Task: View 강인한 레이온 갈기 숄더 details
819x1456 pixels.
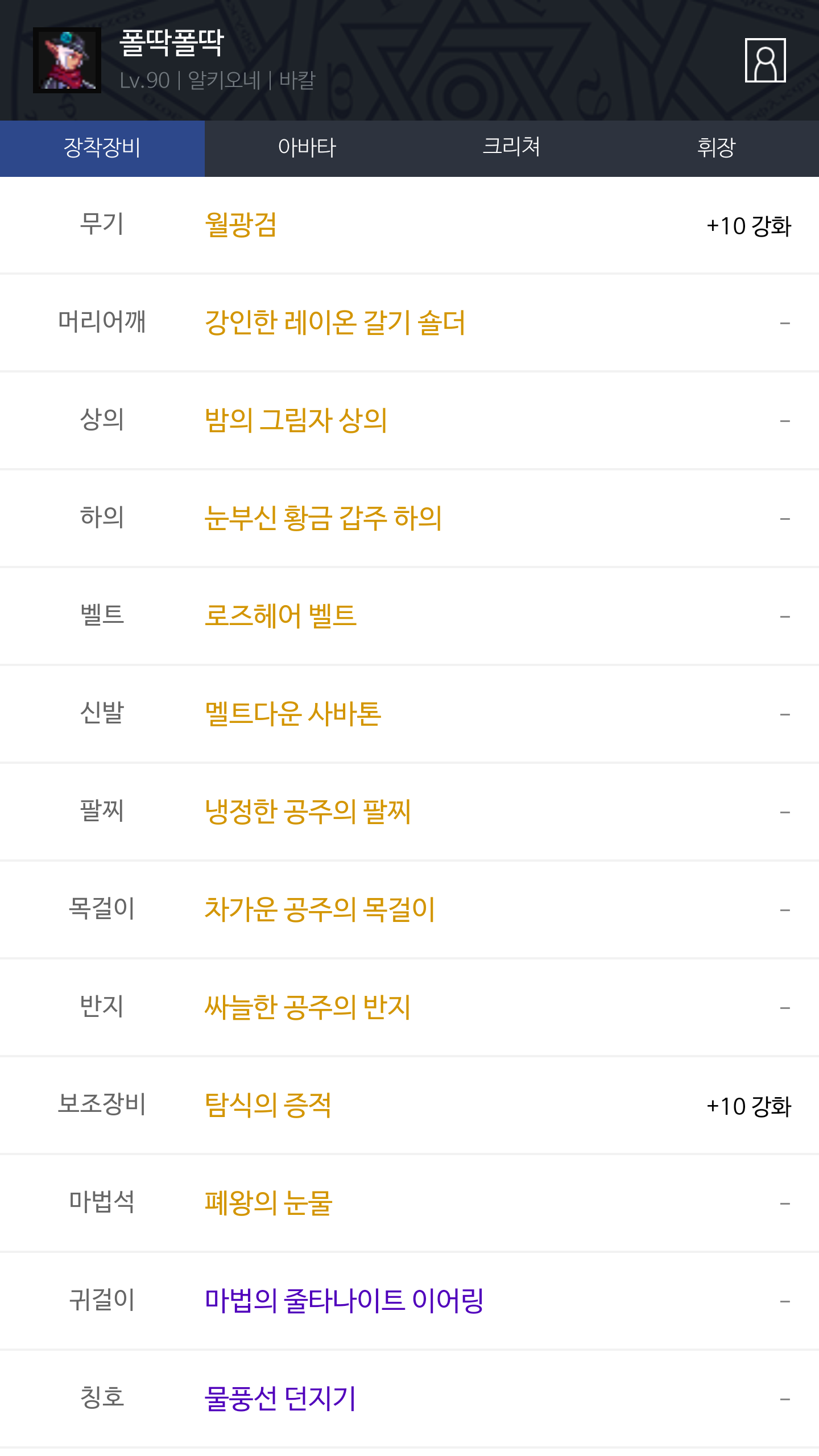Action: coord(335,323)
